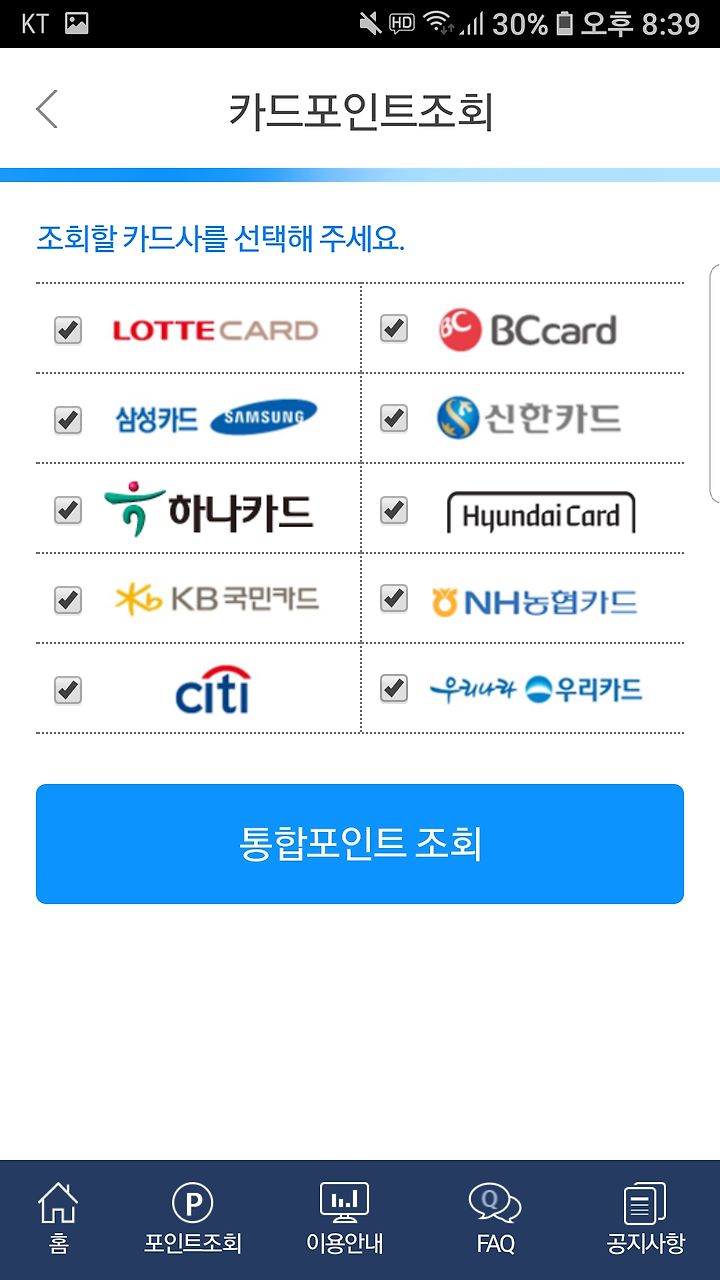The image size is (720, 1280).
Task: Open the 이용안내 tab
Action: 344,1218
